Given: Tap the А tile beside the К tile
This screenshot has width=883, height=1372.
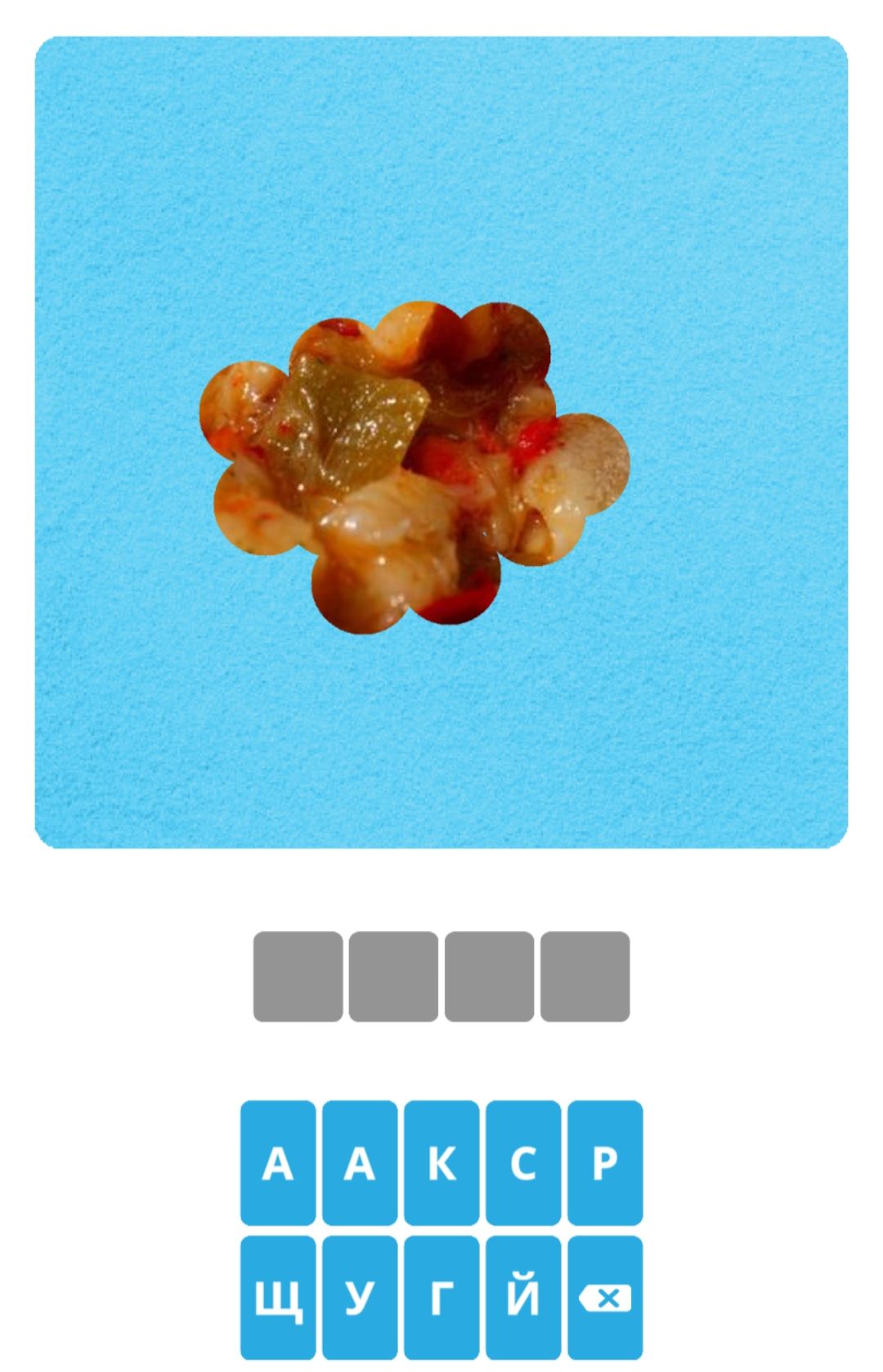Looking at the screenshot, I should [360, 1162].
